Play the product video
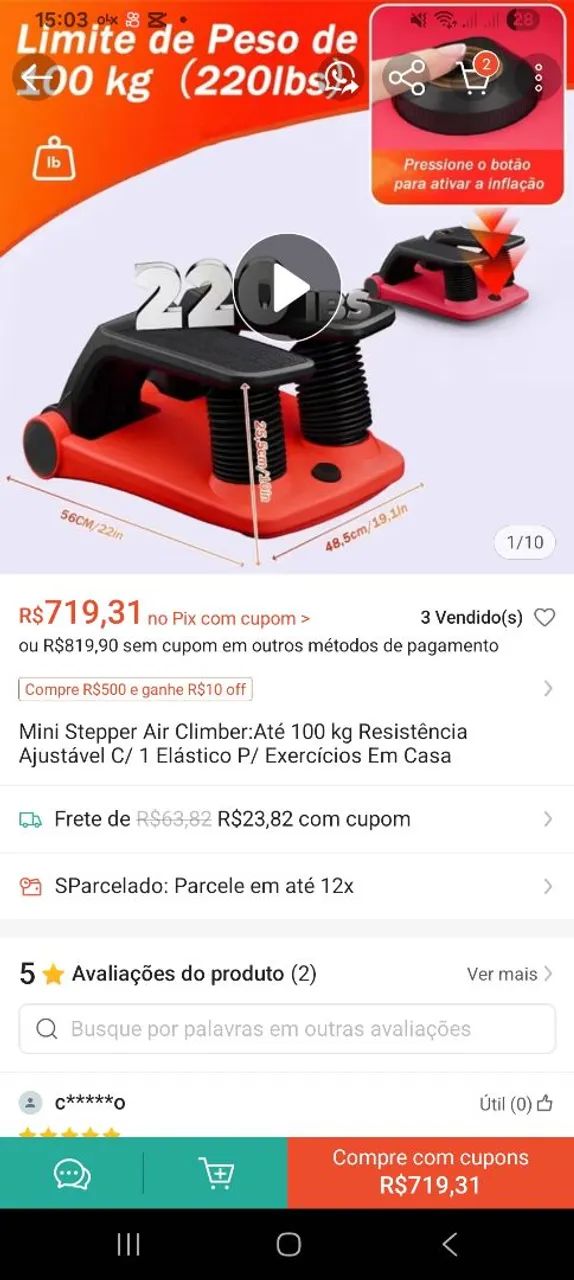 [x=287, y=287]
